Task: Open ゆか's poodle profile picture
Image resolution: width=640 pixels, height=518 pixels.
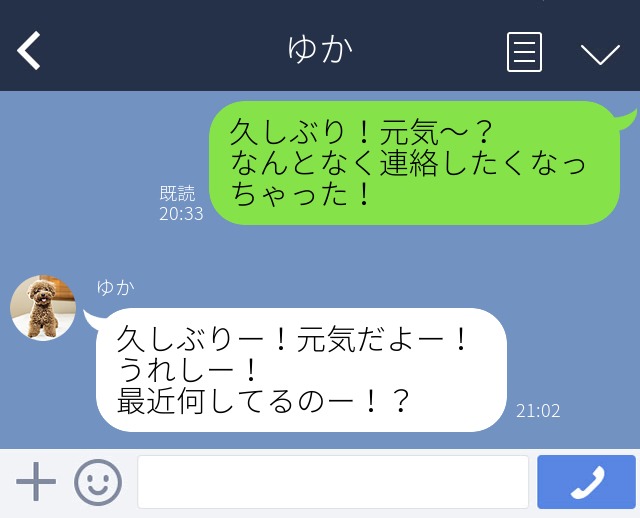Action: click(x=43, y=308)
